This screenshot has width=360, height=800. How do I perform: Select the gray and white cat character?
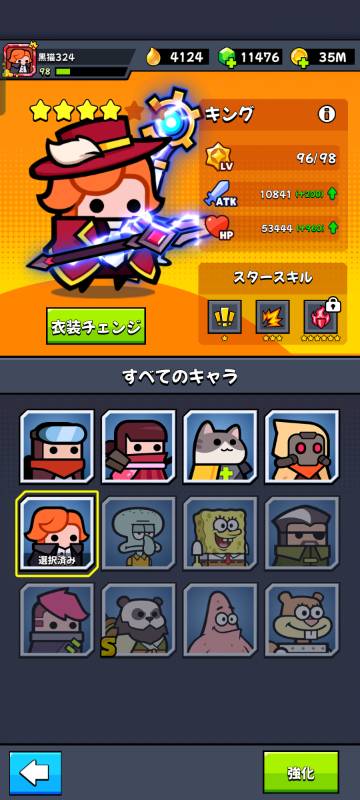220,446
